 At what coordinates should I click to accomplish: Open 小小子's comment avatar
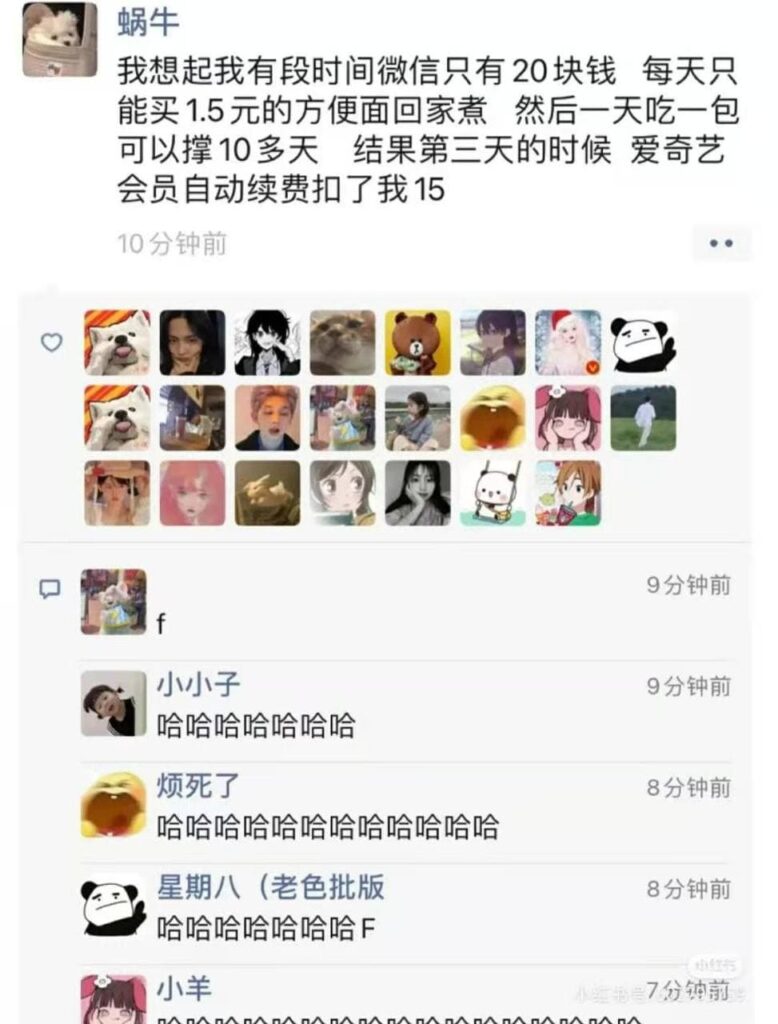(113, 703)
